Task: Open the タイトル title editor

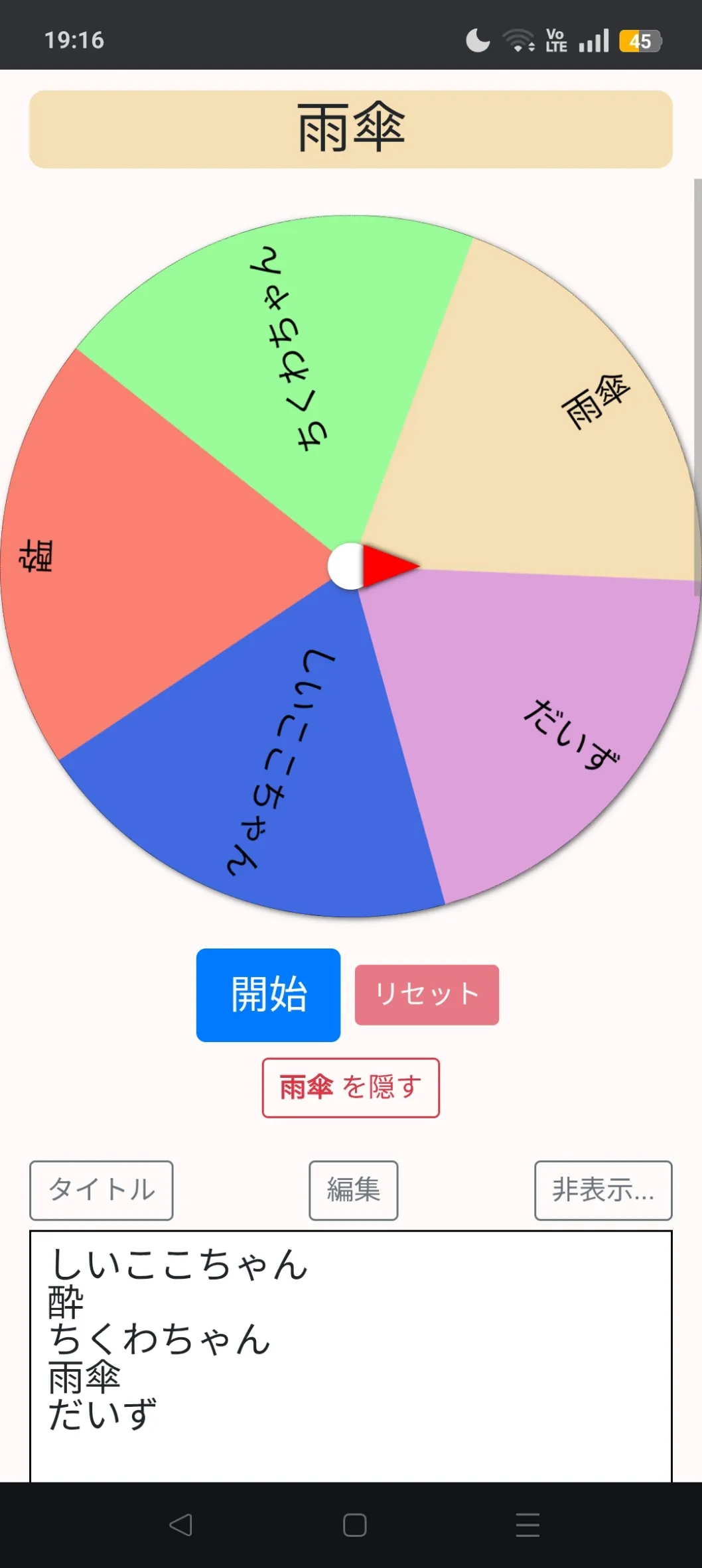Action: click(102, 1190)
